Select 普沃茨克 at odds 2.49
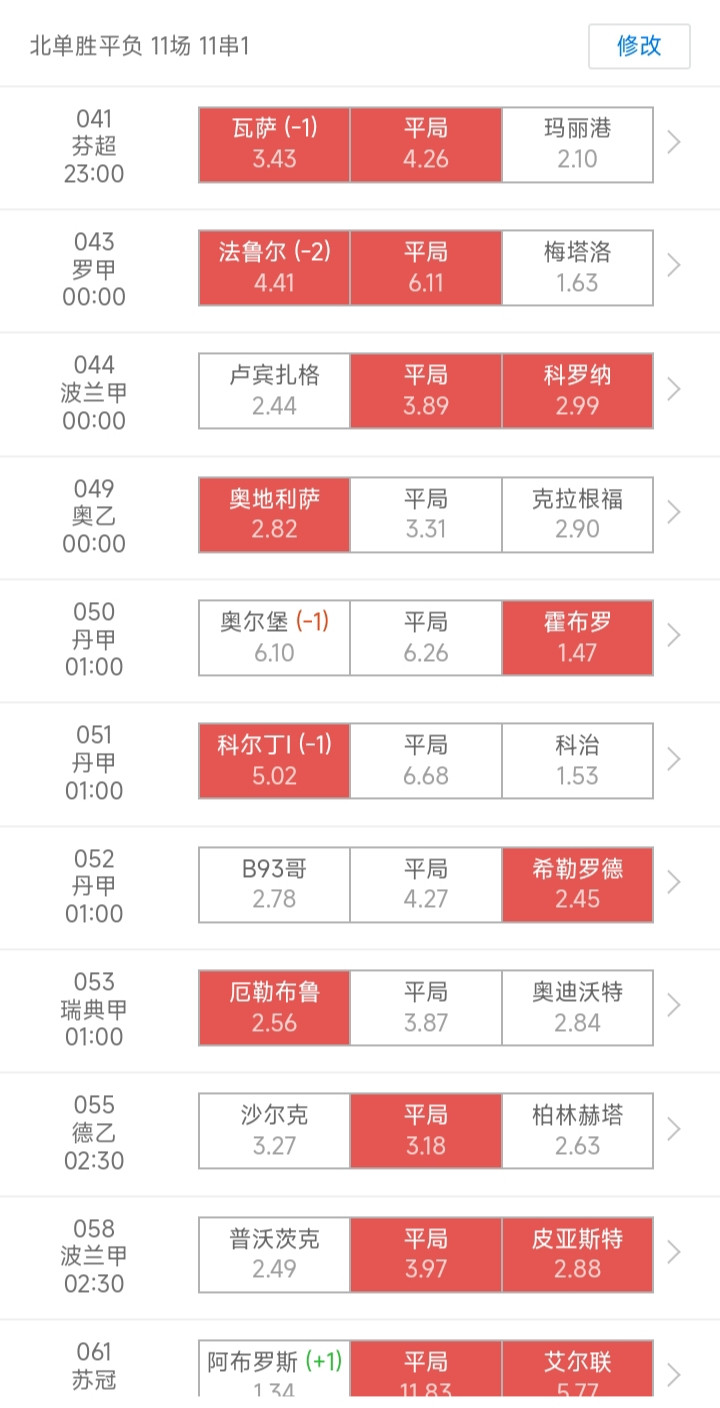This screenshot has height=1408, width=720. pyautogui.click(x=274, y=1254)
